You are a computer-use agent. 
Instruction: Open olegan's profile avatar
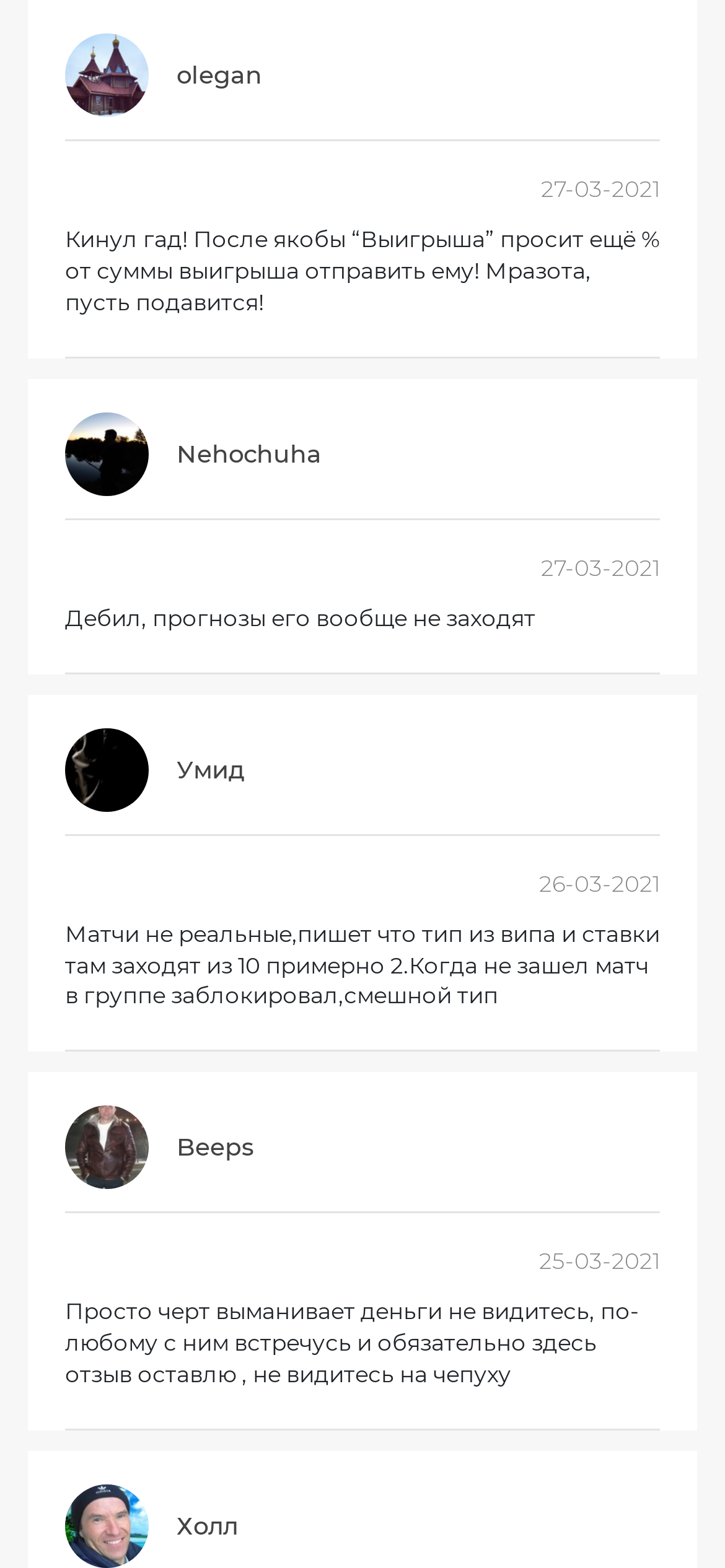point(107,75)
